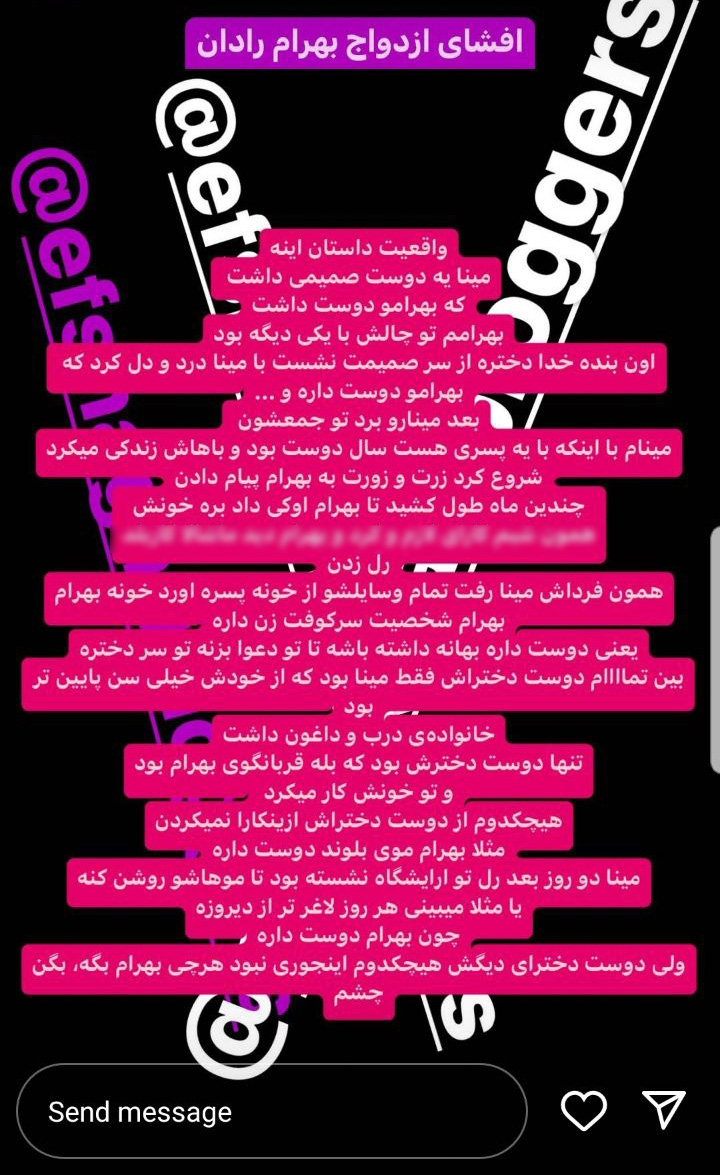Like the story with the heart icon
720x1175 pixels.
[x=583, y=1109]
